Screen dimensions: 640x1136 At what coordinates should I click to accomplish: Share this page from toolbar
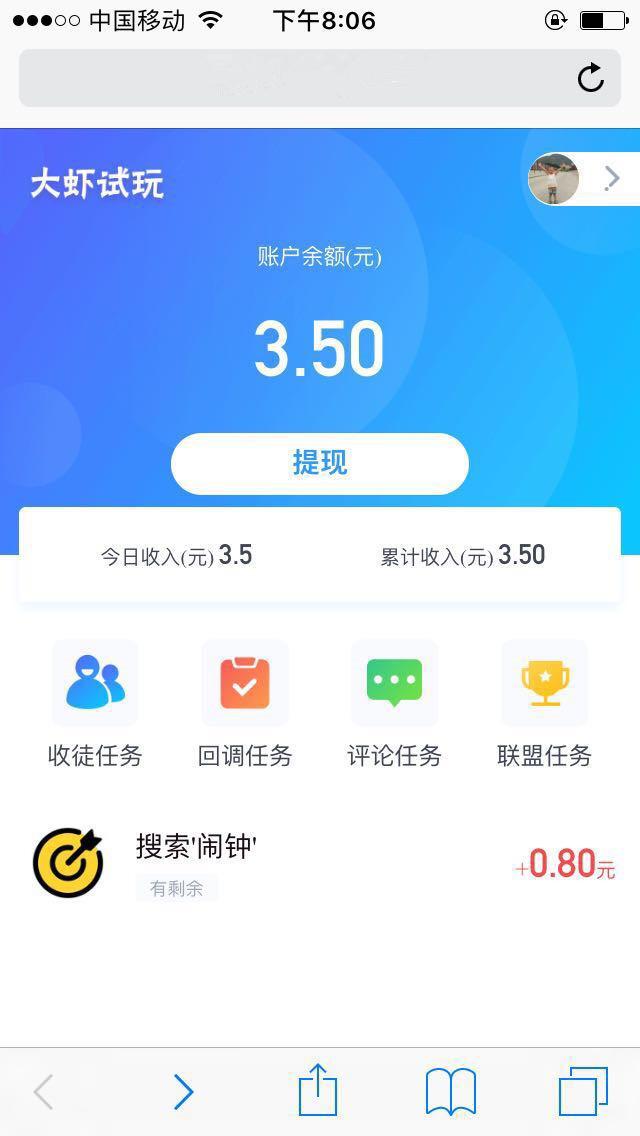(318, 1090)
